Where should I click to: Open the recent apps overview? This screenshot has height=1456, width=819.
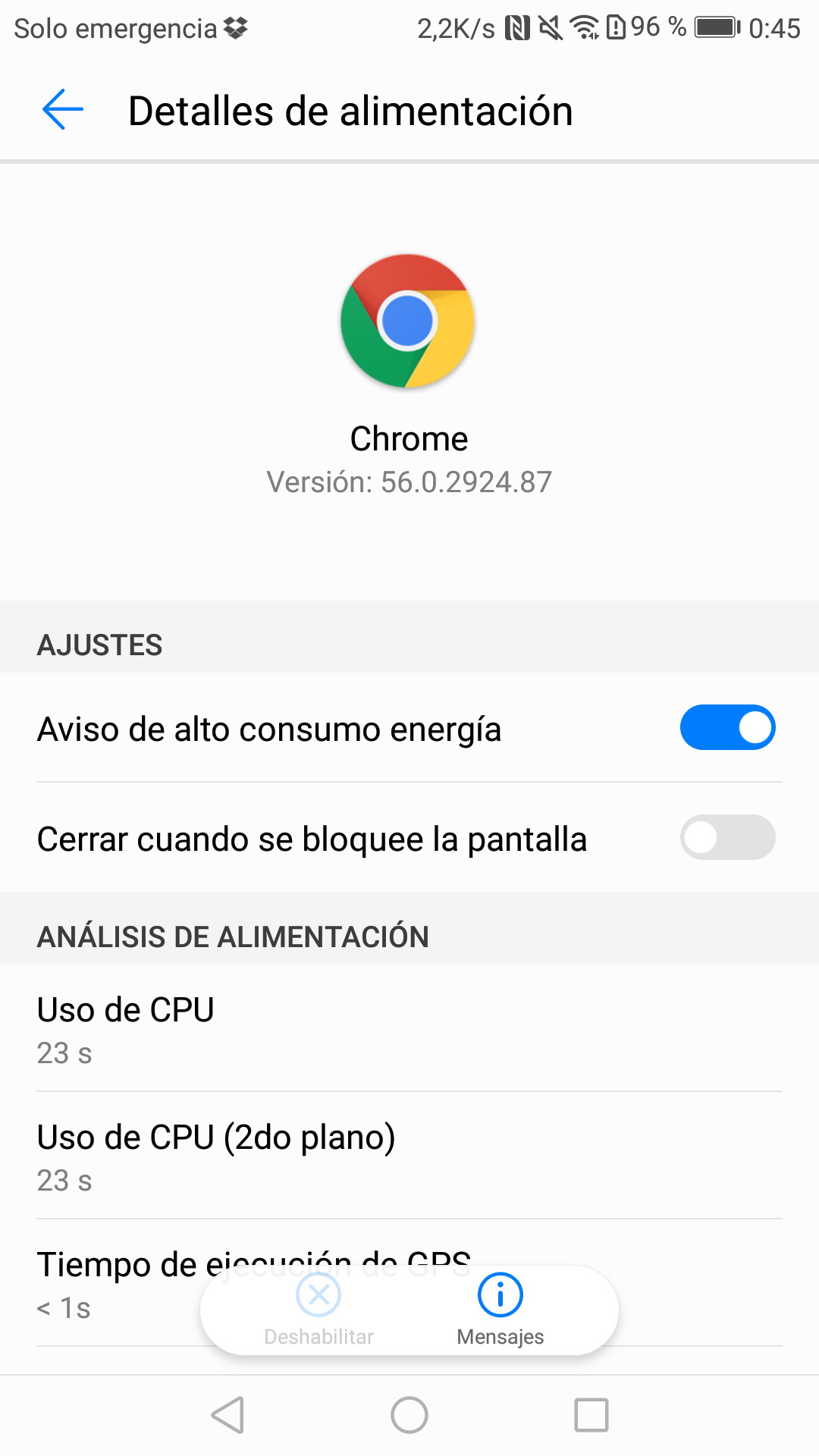pos(591,1415)
